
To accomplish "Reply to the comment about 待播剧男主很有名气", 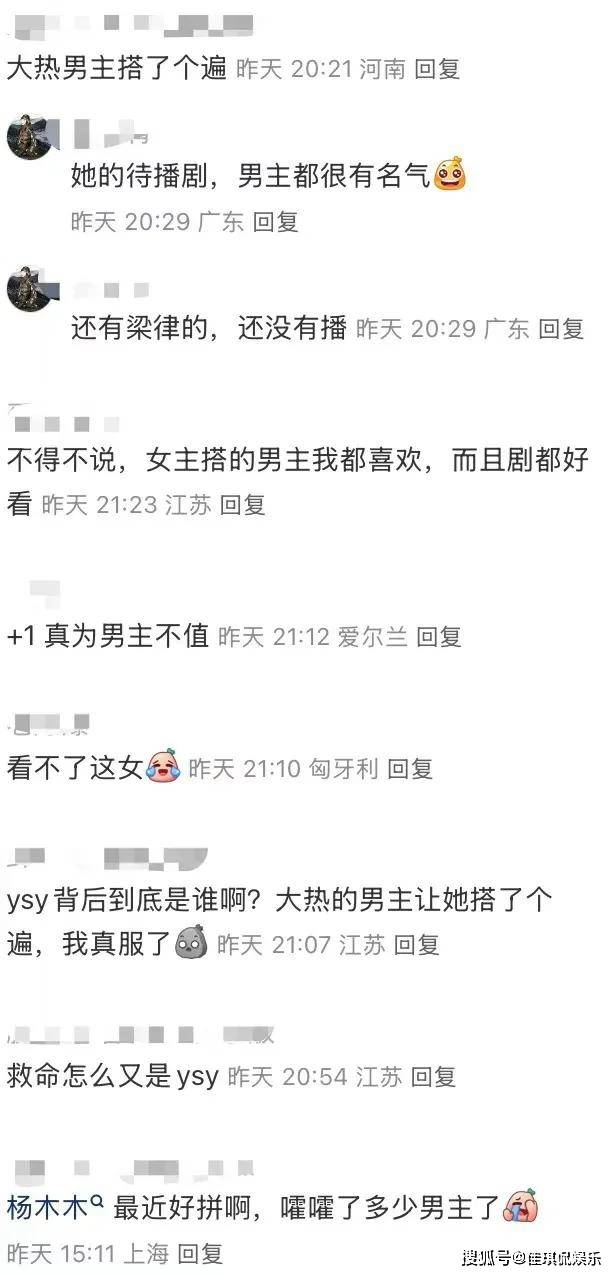I will pyautogui.click(x=275, y=222).
